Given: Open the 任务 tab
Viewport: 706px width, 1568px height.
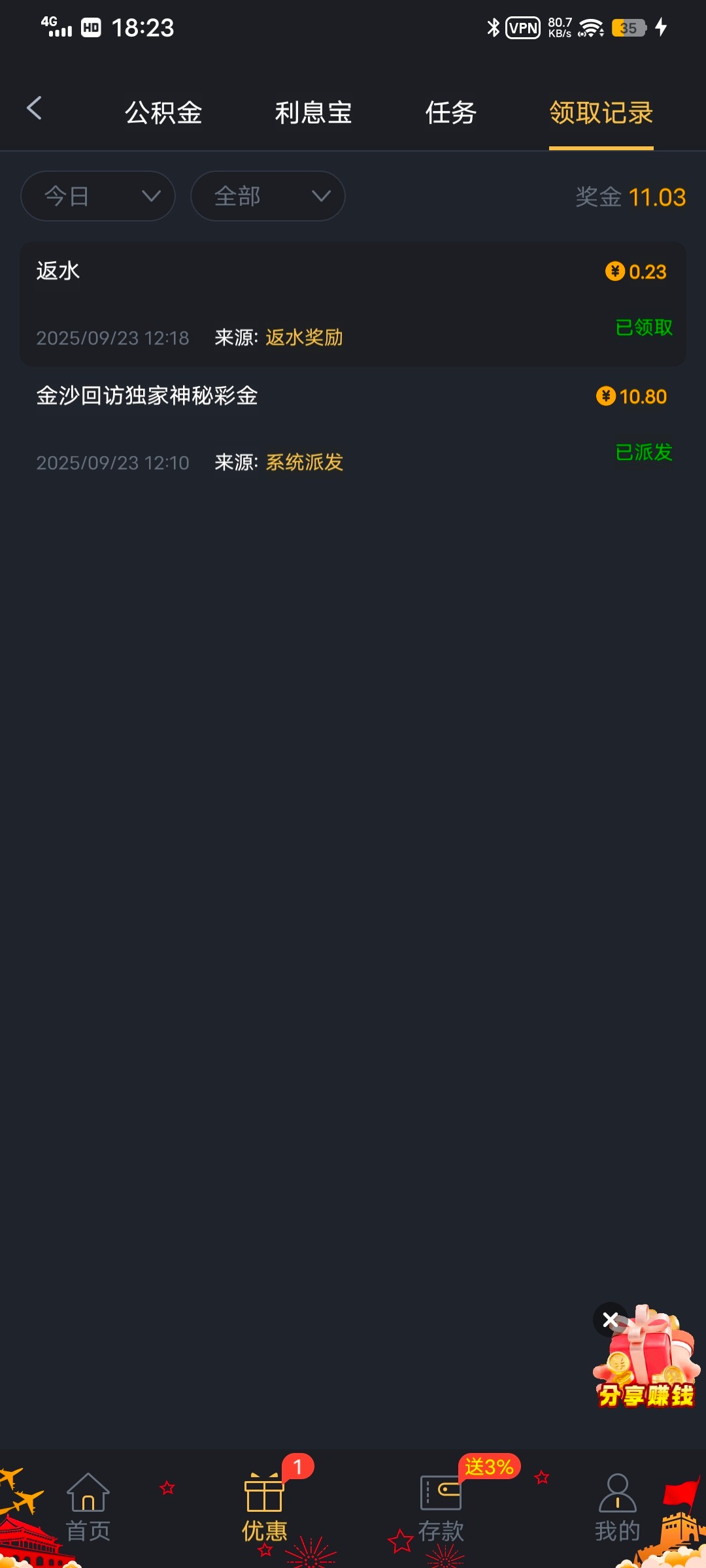Looking at the screenshot, I should pos(450,112).
